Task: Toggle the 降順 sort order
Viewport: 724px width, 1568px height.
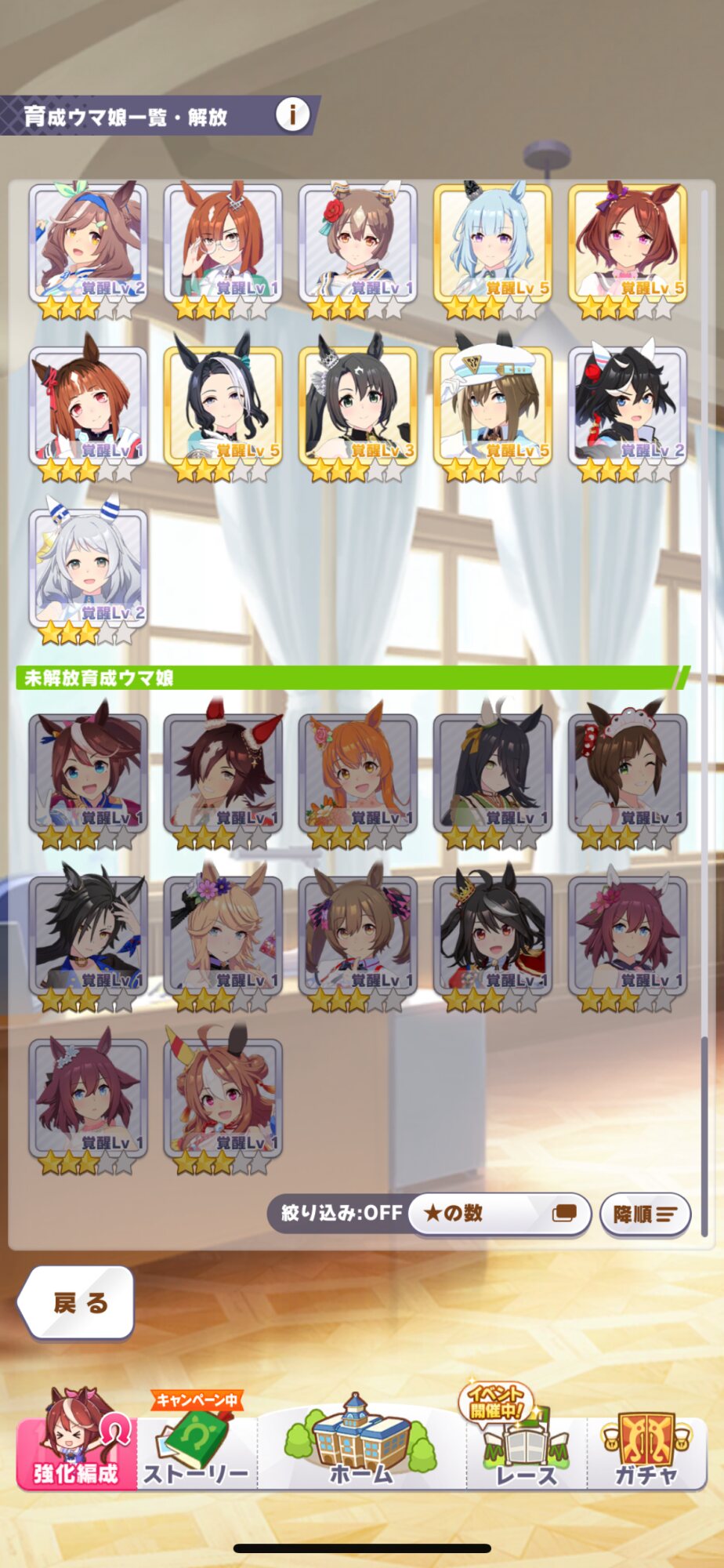Action: [644, 1214]
